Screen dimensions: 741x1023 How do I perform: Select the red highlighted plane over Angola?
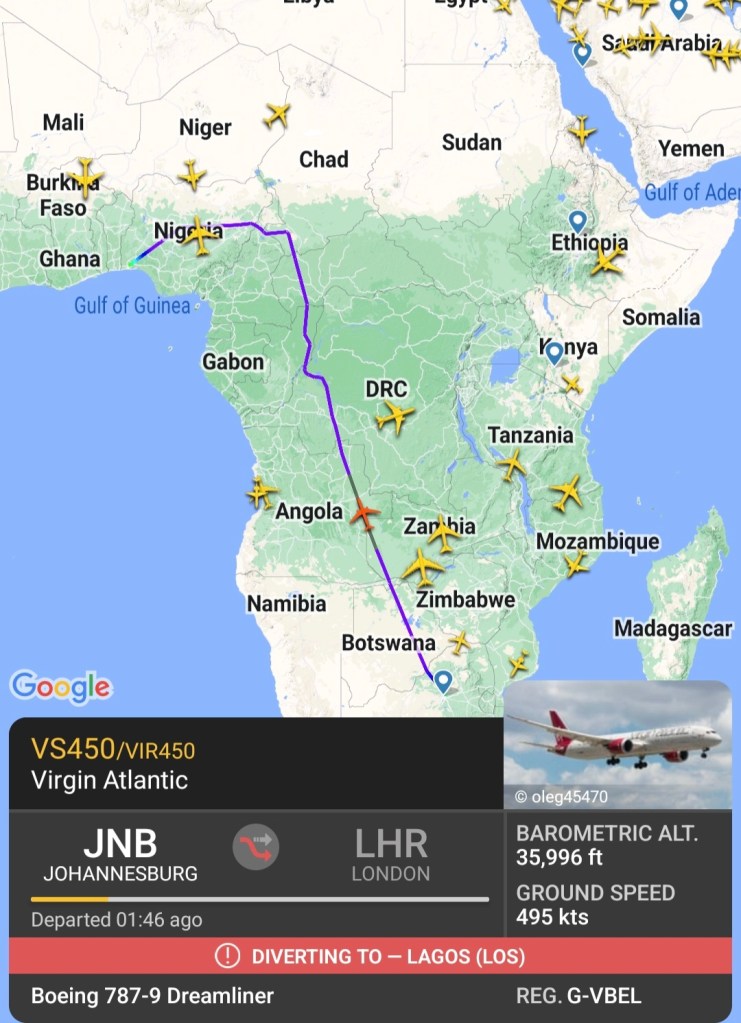click(364, 514)
